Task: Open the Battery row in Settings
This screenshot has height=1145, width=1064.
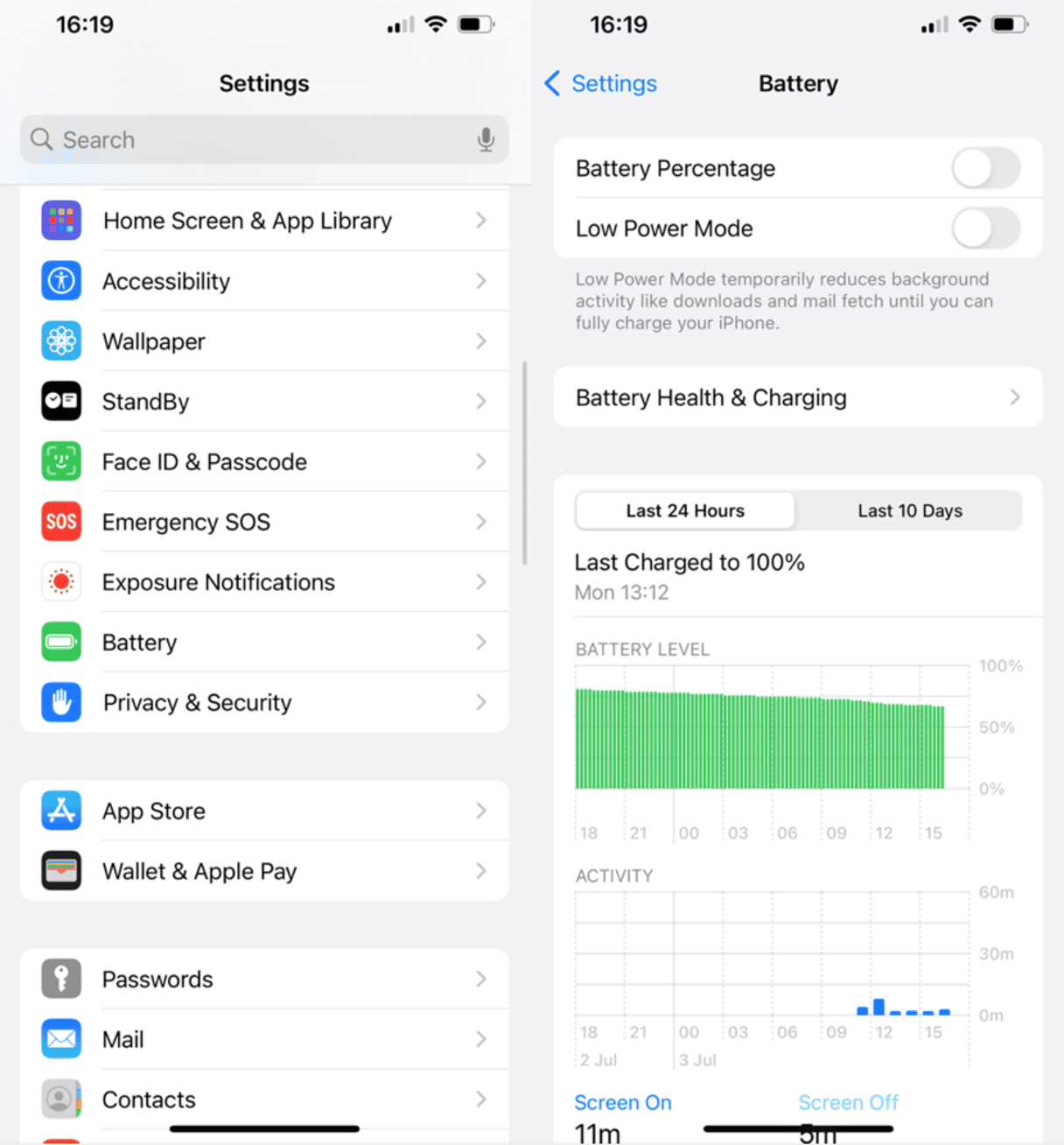Action: pos(262,643)
